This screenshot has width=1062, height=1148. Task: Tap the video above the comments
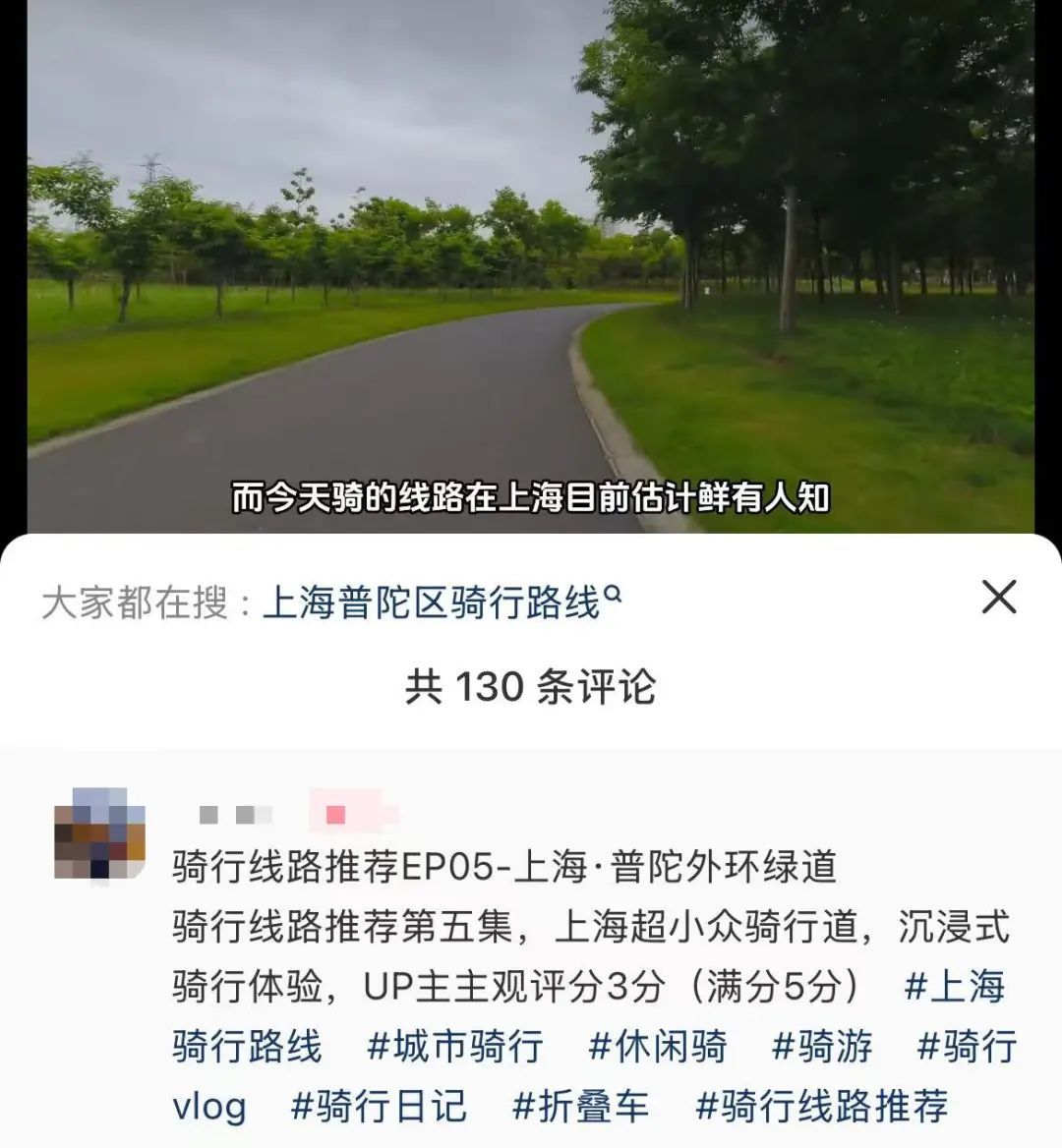(x=531, y=265)
